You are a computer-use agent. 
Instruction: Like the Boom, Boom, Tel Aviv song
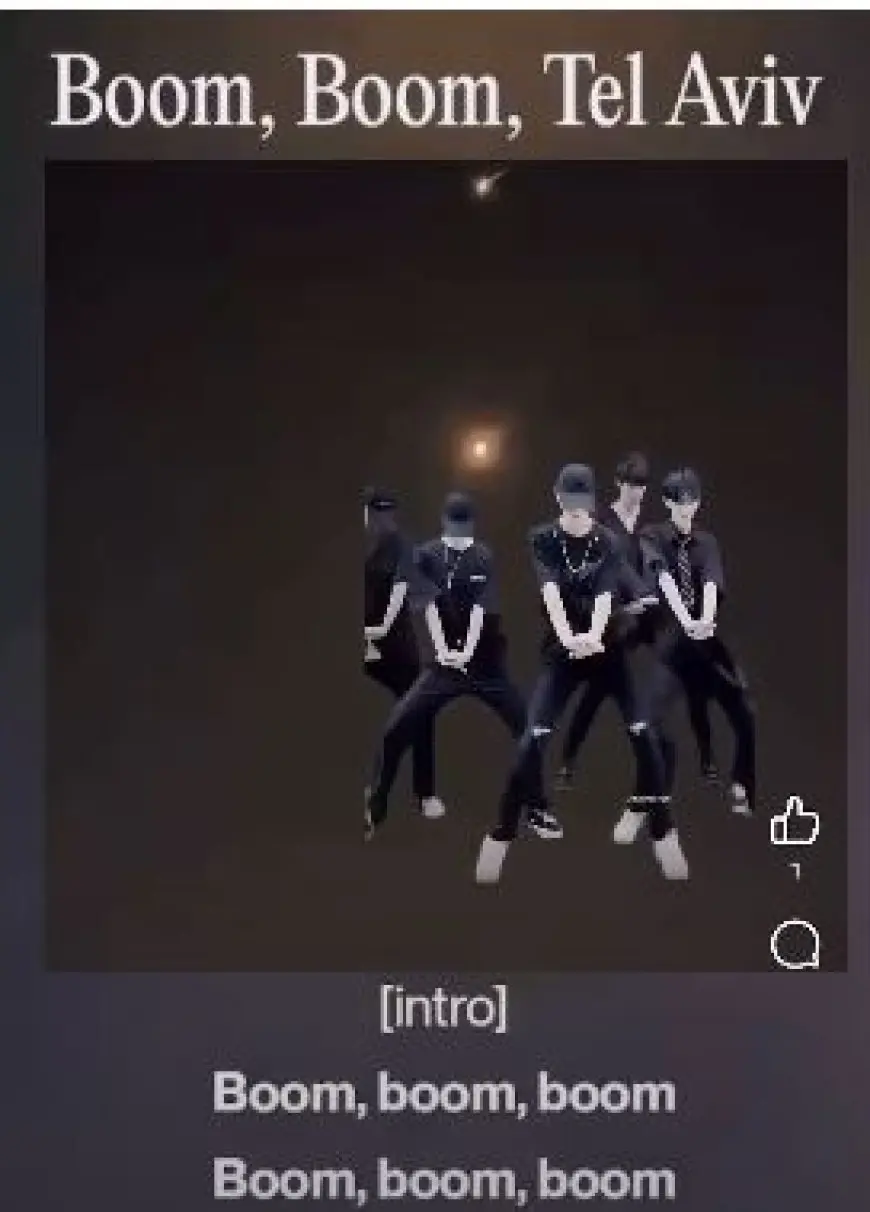(x=794, y=822)
